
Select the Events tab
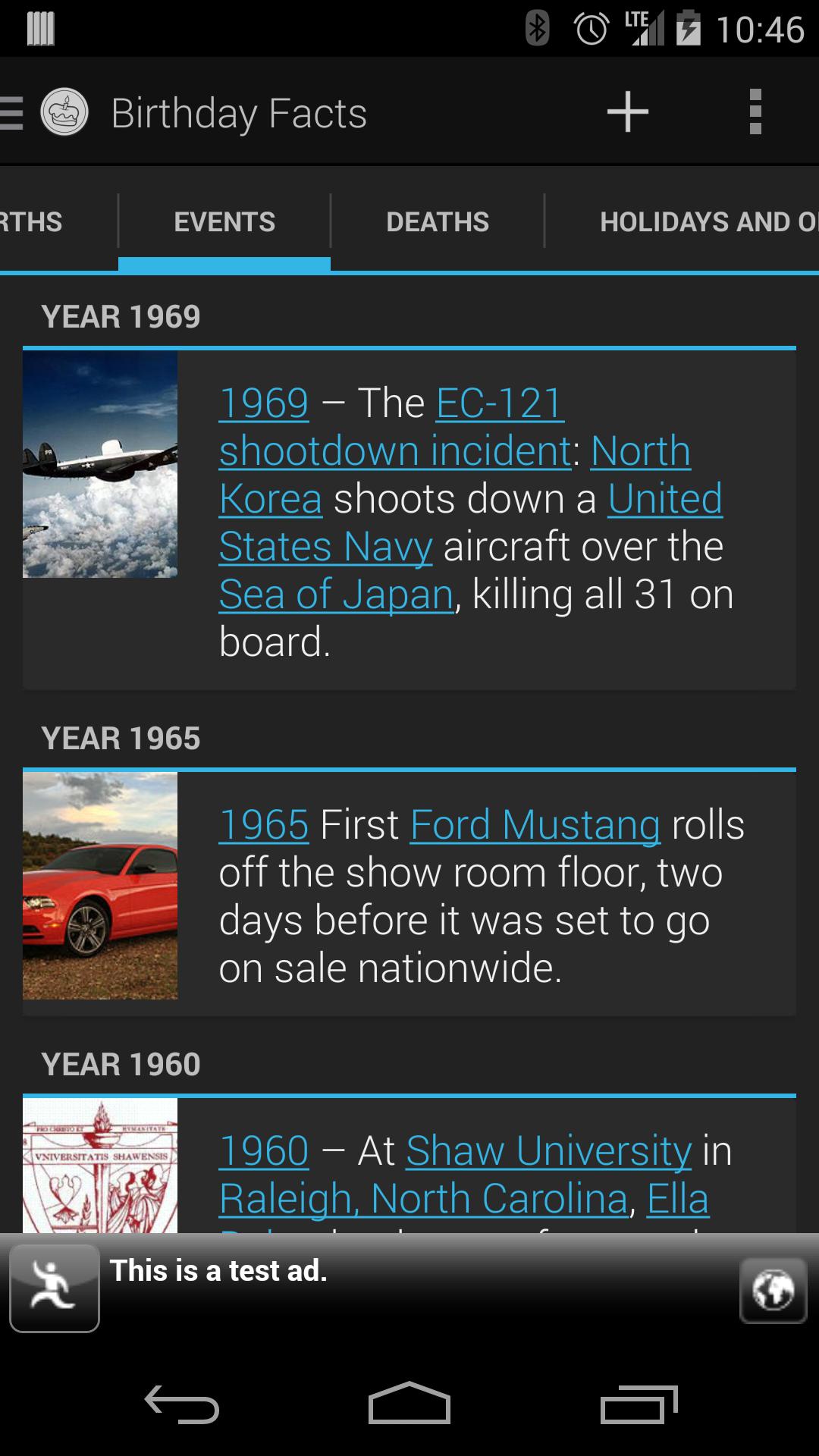click(x=224, y=221)
